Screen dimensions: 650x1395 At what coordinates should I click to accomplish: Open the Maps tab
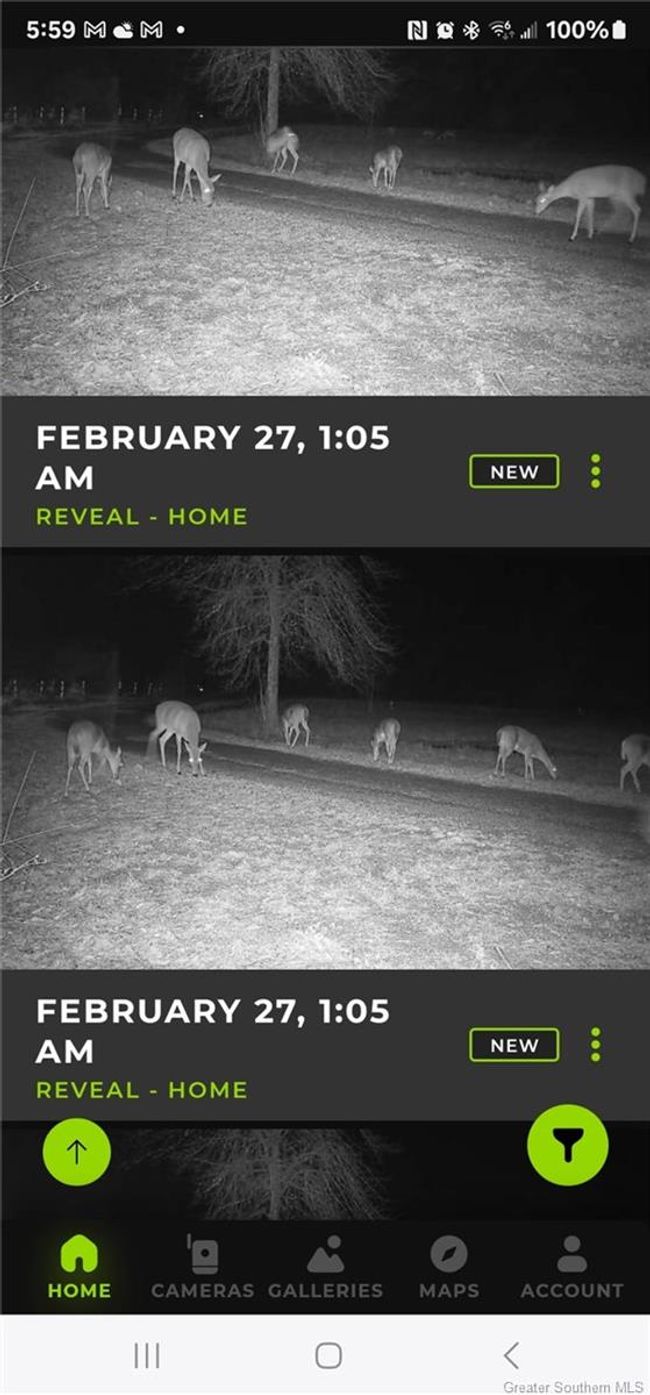(448, 1267)
